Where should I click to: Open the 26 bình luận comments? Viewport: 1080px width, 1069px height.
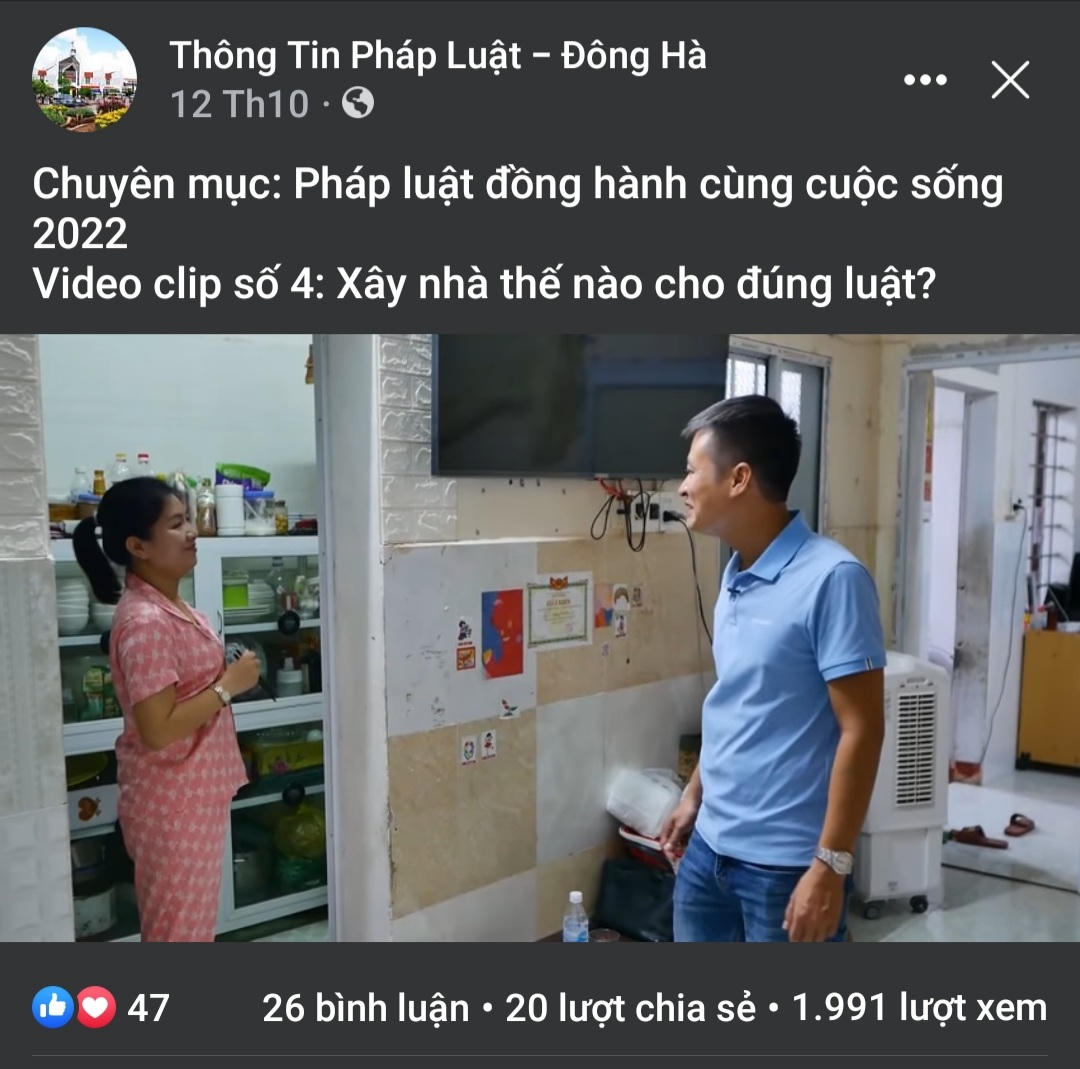(366, 1008)
